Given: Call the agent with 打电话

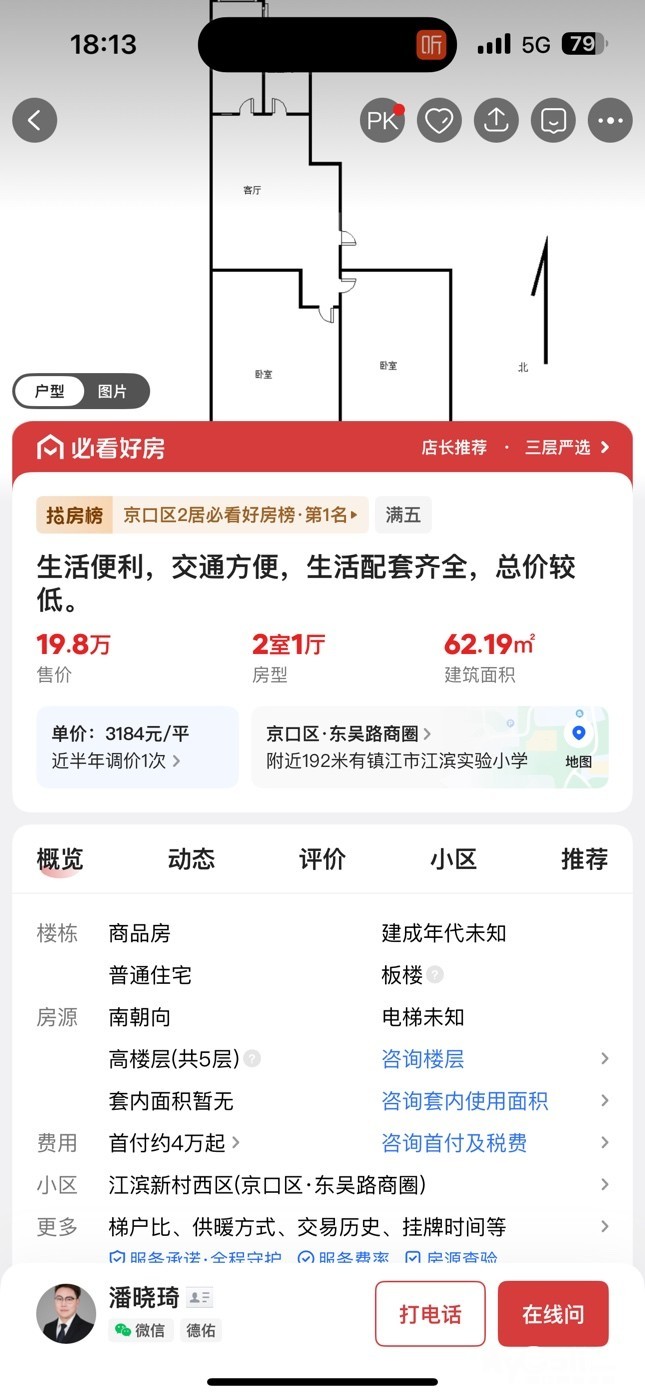Looking at the screenshot, I should click(x=430, y=1314).
